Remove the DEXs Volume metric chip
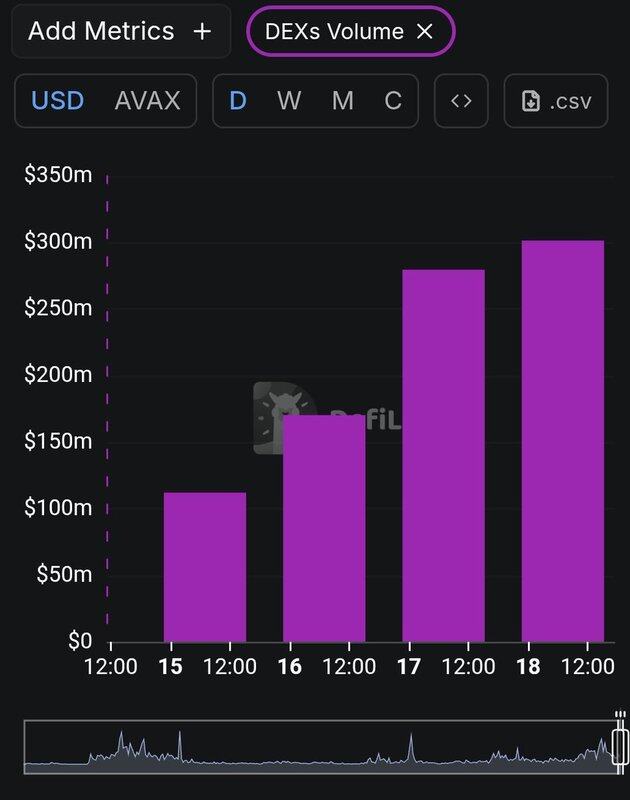This screenshot has height=800, width=630. point(425,32)
